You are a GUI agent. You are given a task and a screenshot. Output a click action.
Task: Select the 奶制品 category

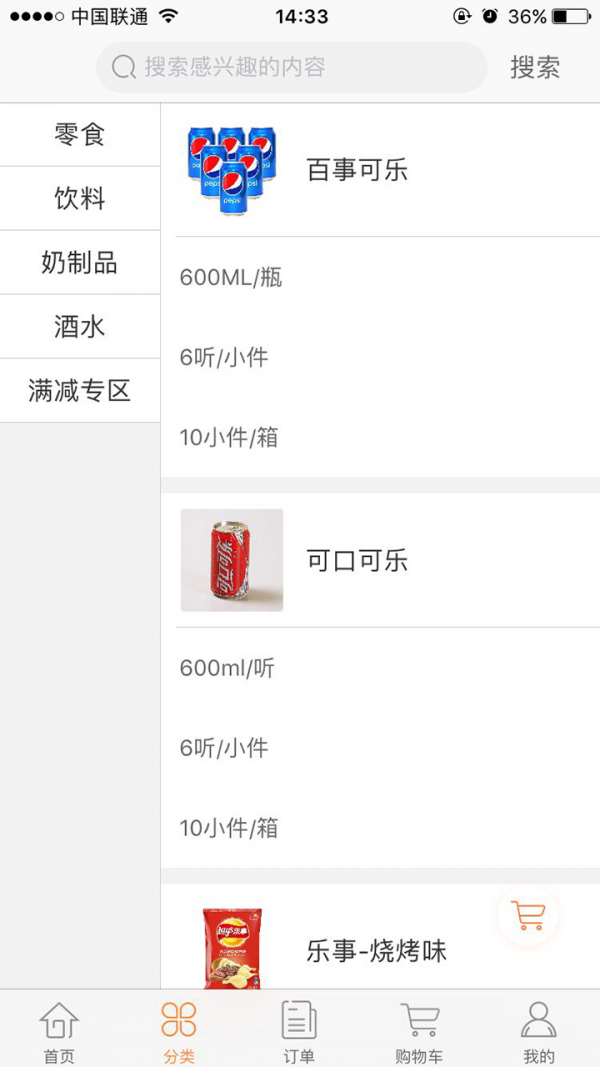[x=80, y=263]
